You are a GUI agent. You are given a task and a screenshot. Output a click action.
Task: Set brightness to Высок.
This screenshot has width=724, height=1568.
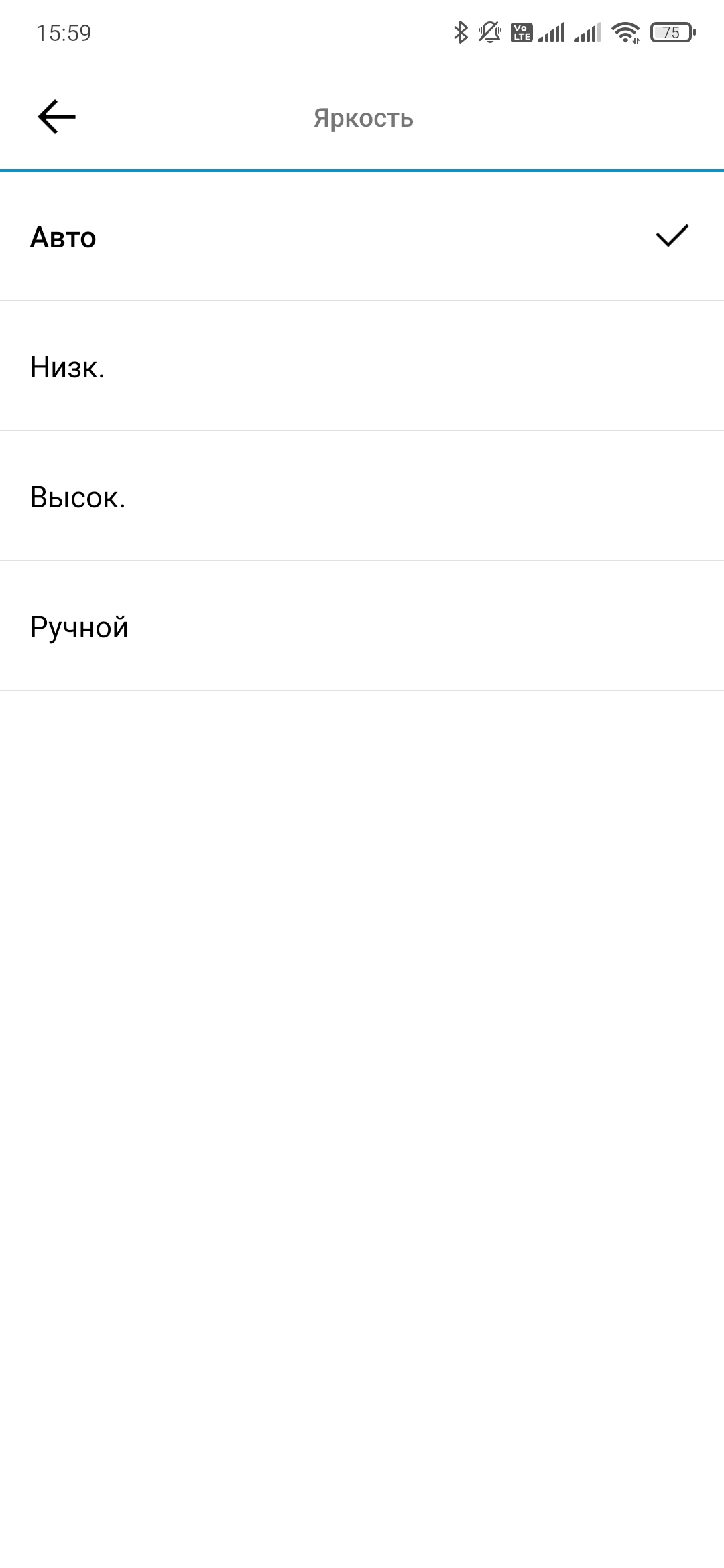78,497
